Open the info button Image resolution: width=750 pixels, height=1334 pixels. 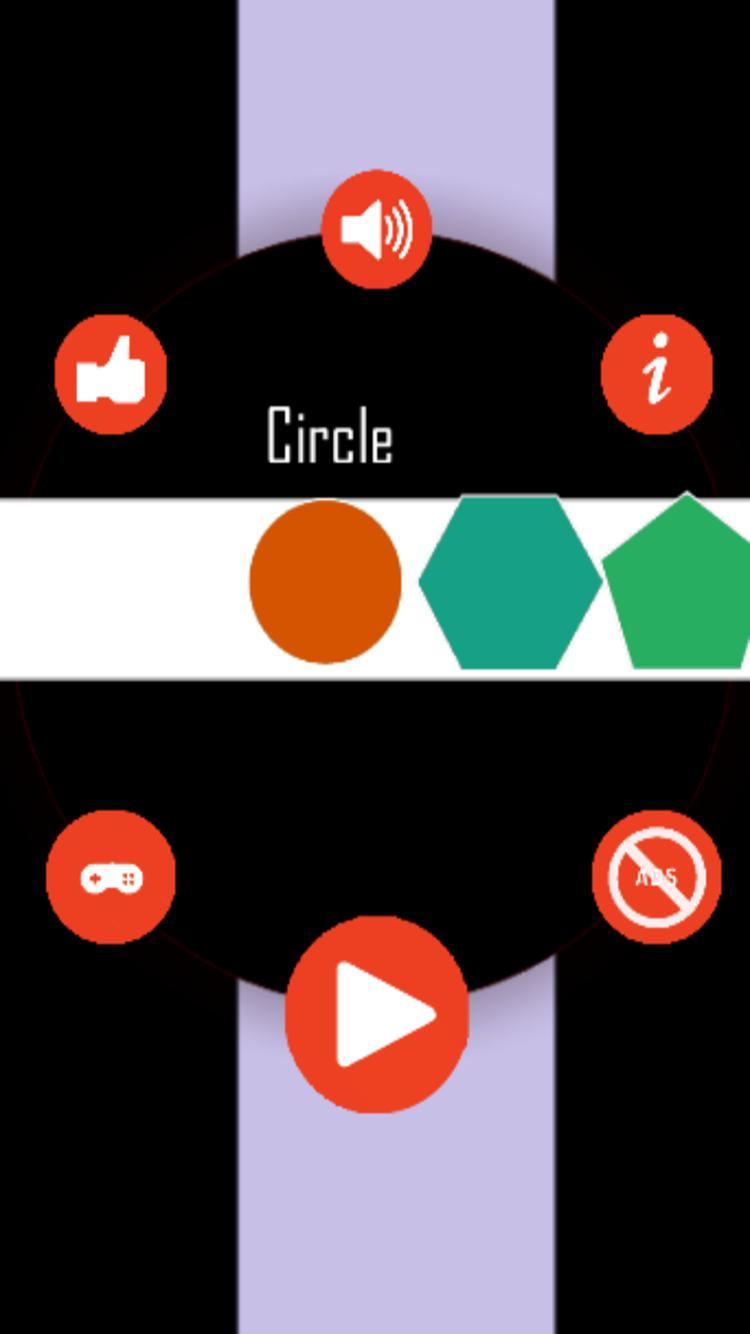tap(657, 373)
